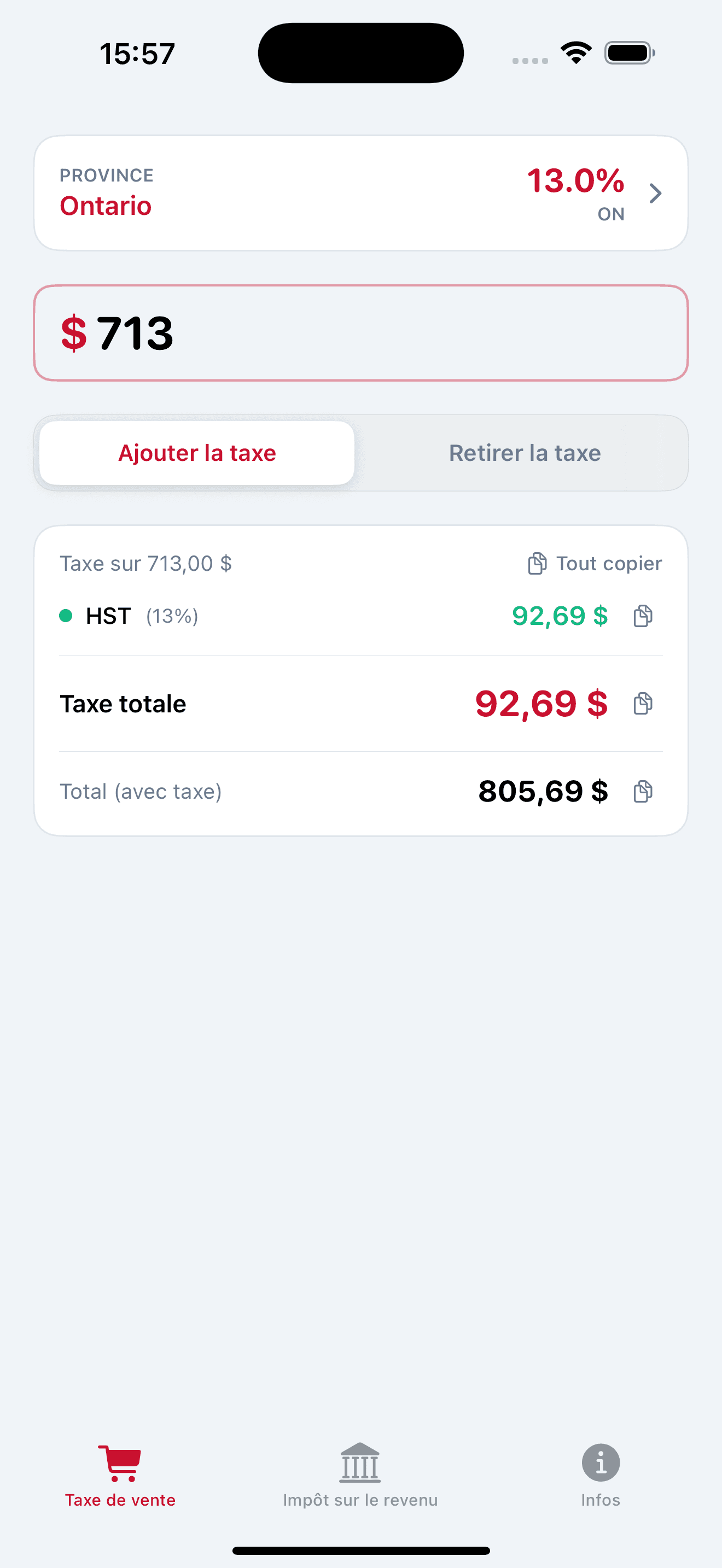Tap the Taxe sur 713,00 $ heading
722x1568 pixels.
click(146, 563)
